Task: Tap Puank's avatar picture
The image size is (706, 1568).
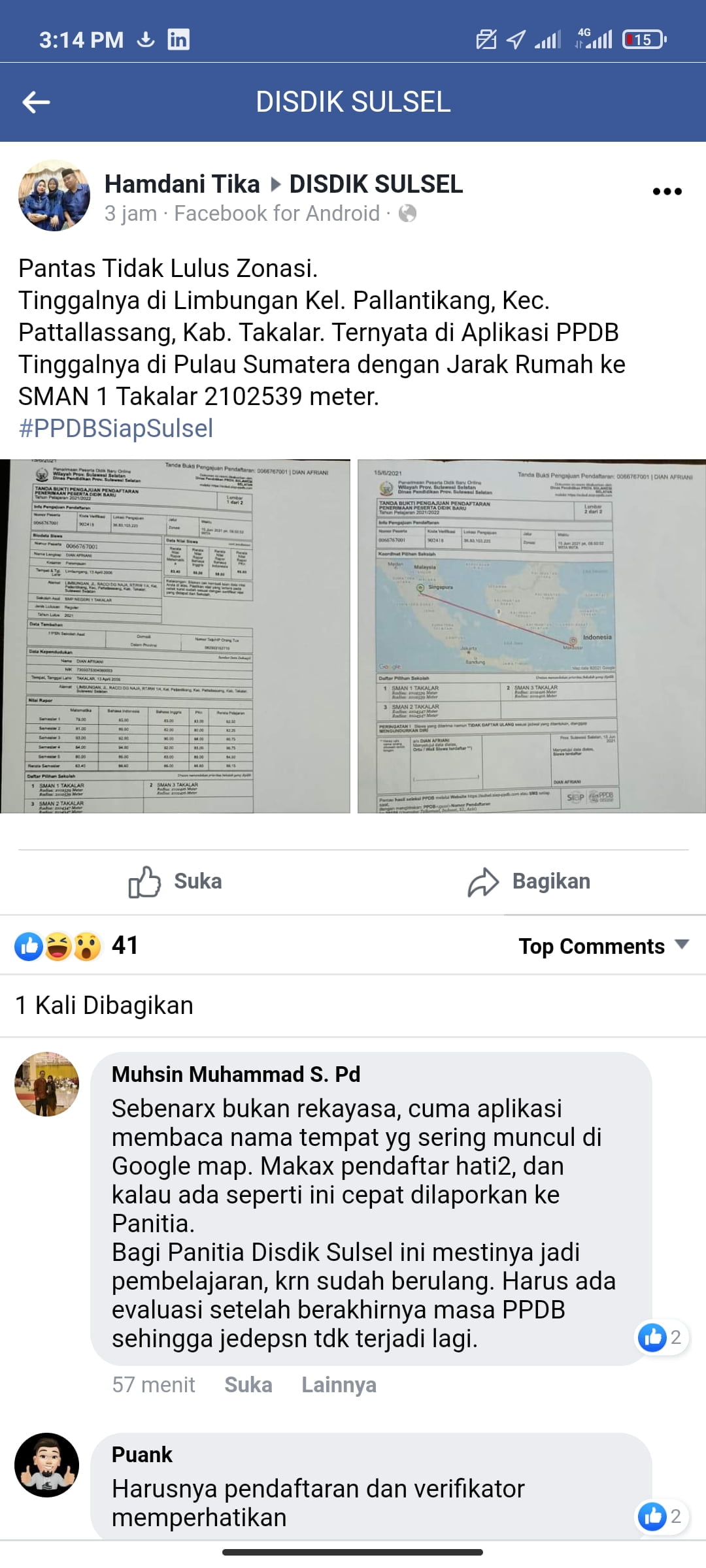Action: coord(47,1465)
